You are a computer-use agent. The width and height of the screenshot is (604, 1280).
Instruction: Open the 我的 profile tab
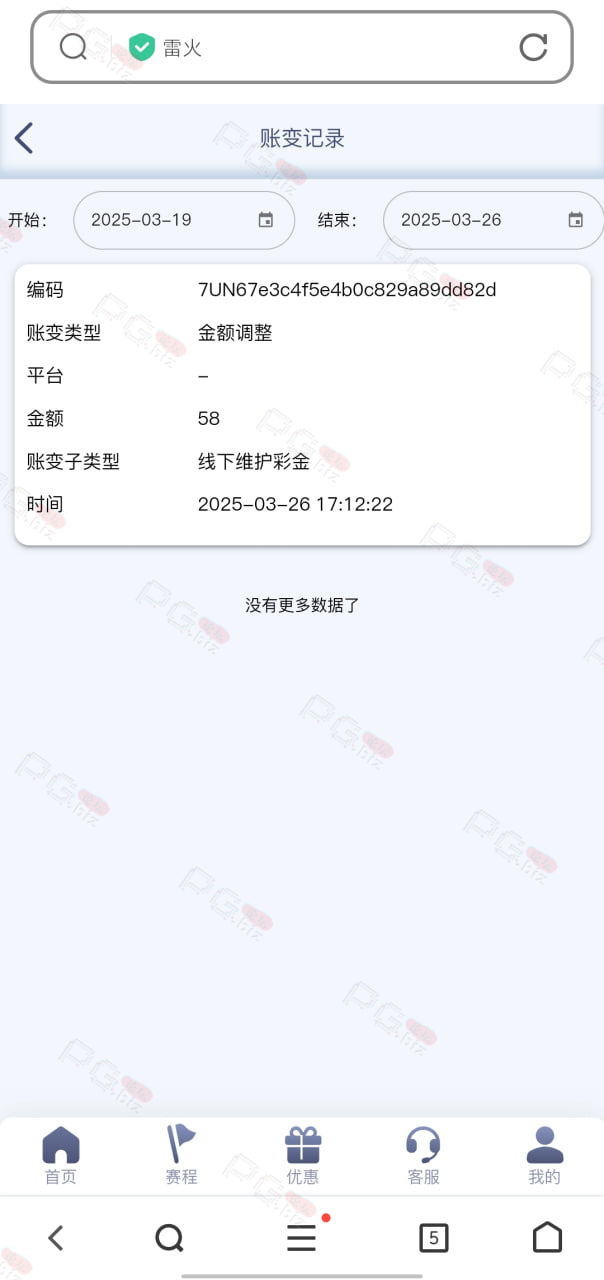tap(544, 1156)
